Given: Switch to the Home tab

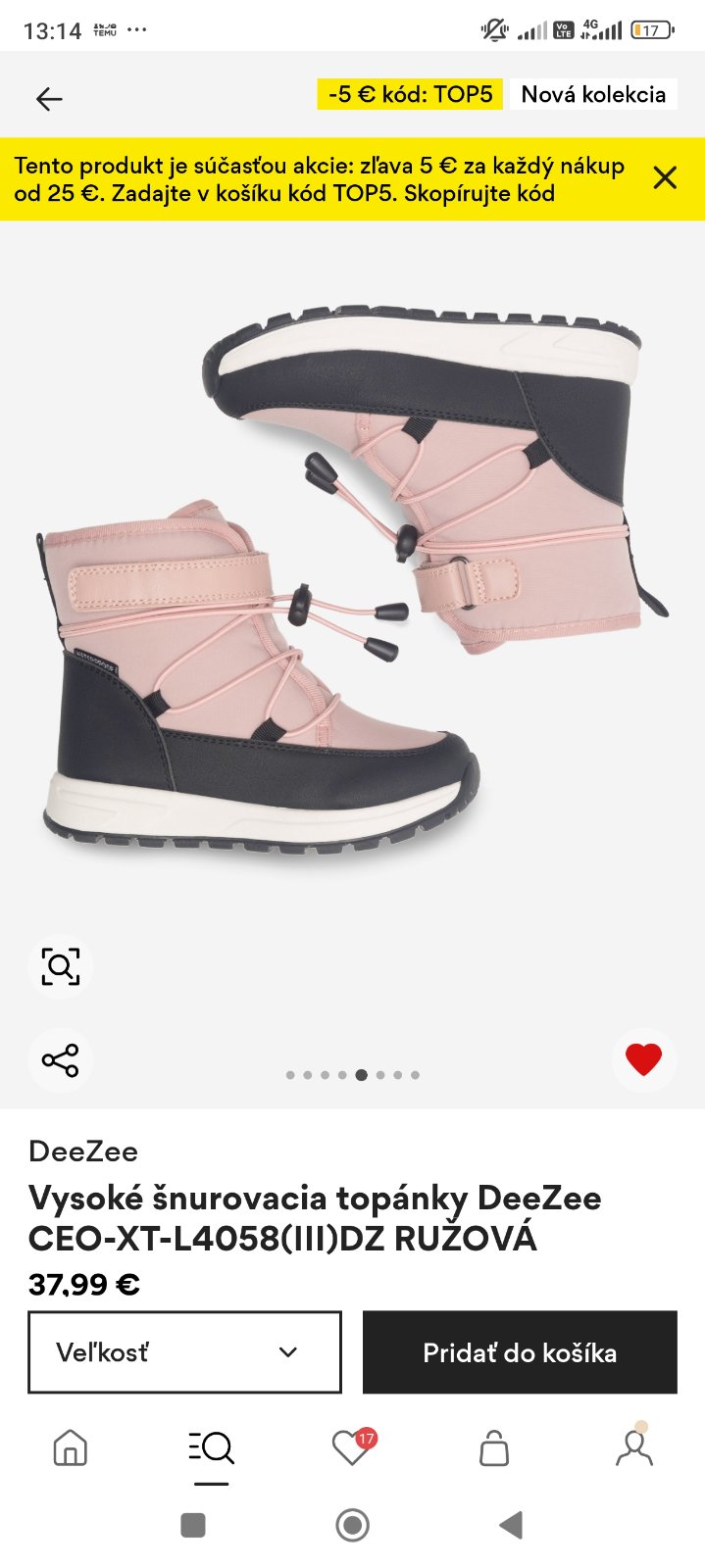Looking at the screenshot, I should pyautogui.click(x=70, y=1447).
